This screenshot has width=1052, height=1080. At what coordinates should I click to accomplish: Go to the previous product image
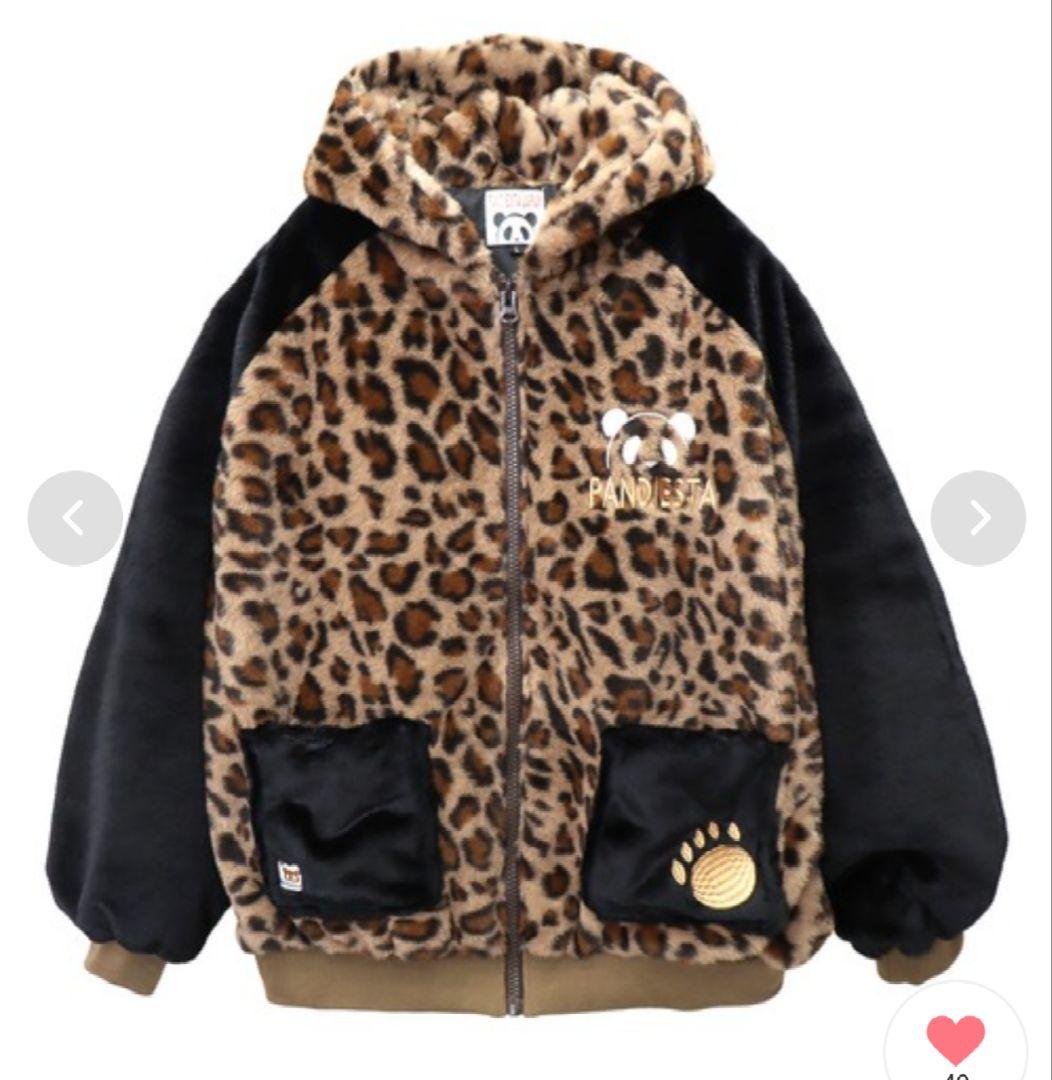pos(75,518)
